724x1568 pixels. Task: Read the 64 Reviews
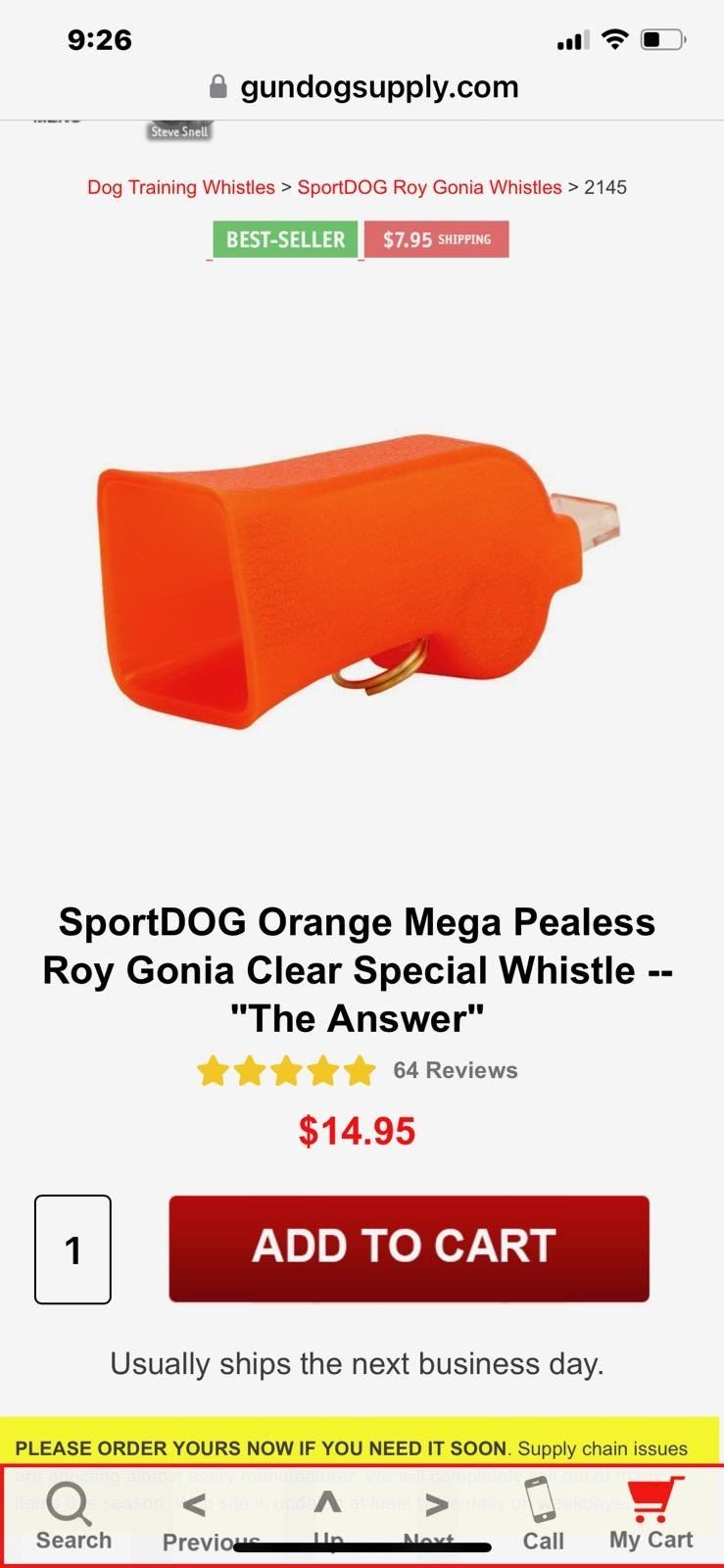455,1070
